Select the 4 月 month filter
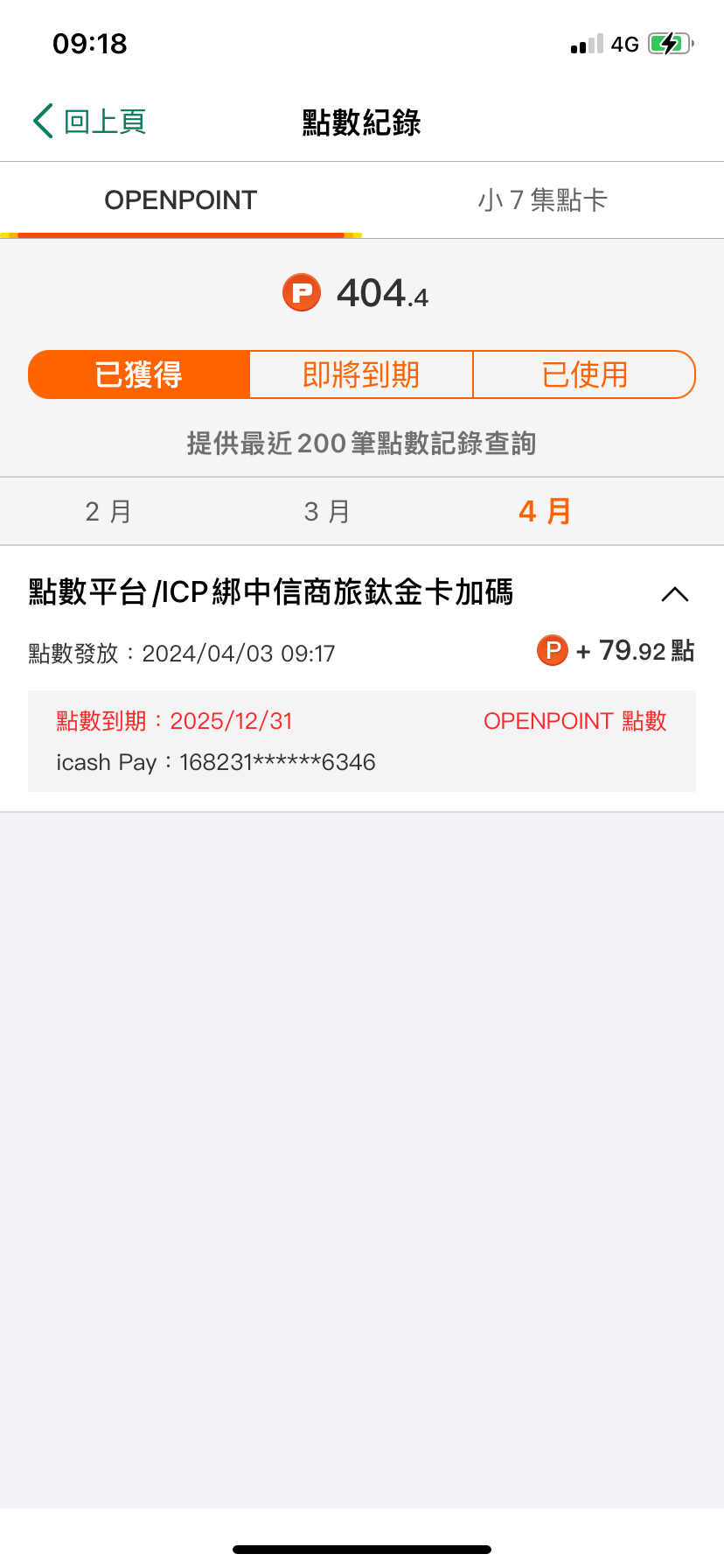724x1568 pixels. (x=545, y=511)
